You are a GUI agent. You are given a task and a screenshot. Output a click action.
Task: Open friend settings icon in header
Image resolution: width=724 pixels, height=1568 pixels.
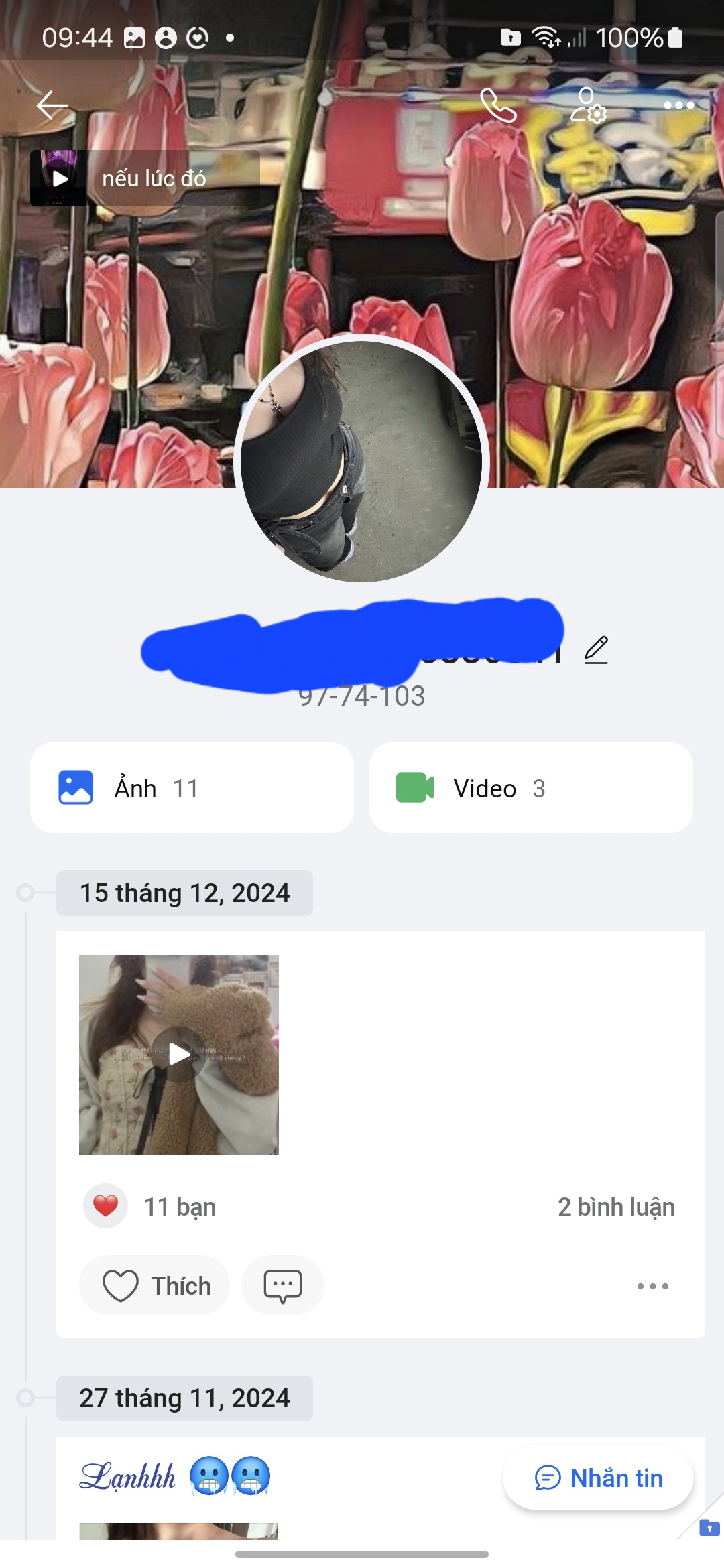tap(588, 105)
